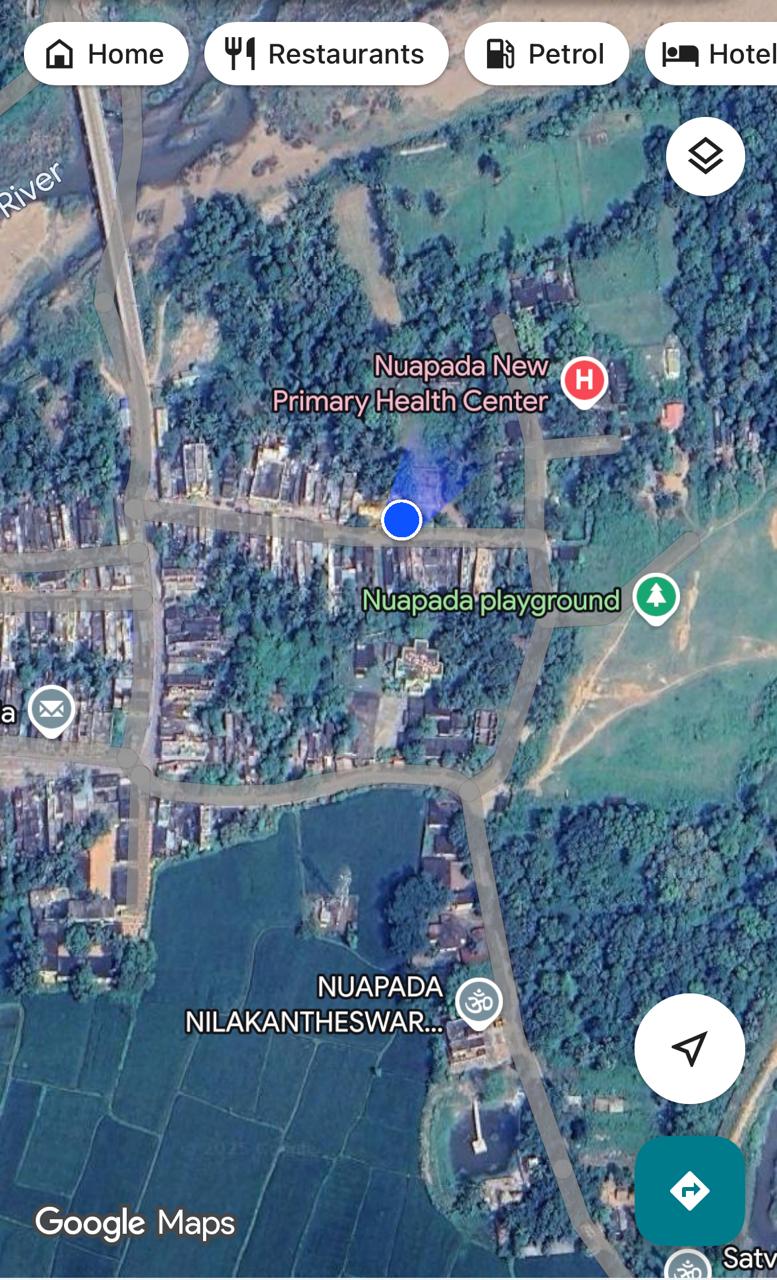Show Petrol stations nearby
Viewport: 777px width, 1280px height.
click(x=546, y=54)
